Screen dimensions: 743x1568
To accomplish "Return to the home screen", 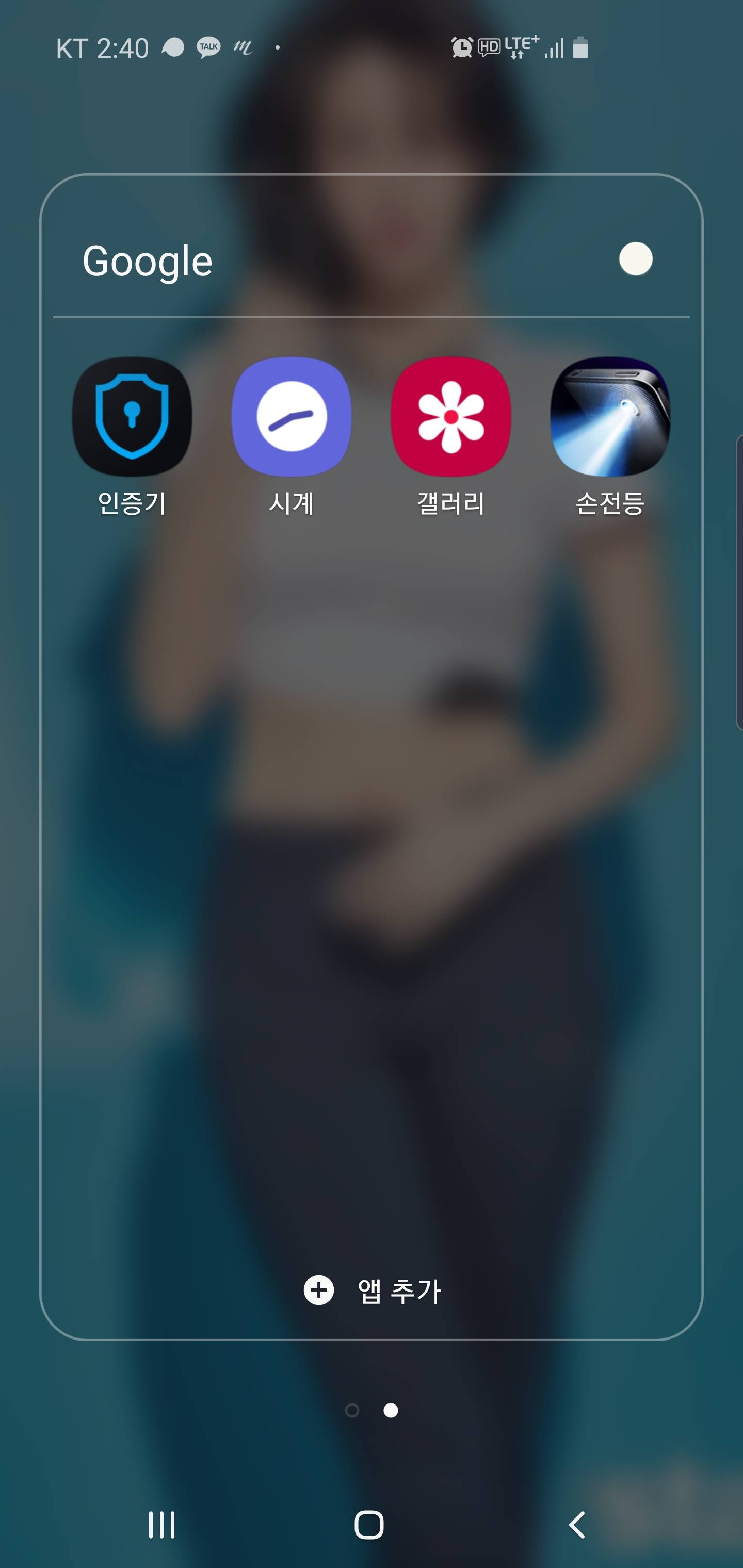I will coord(369,1525).
